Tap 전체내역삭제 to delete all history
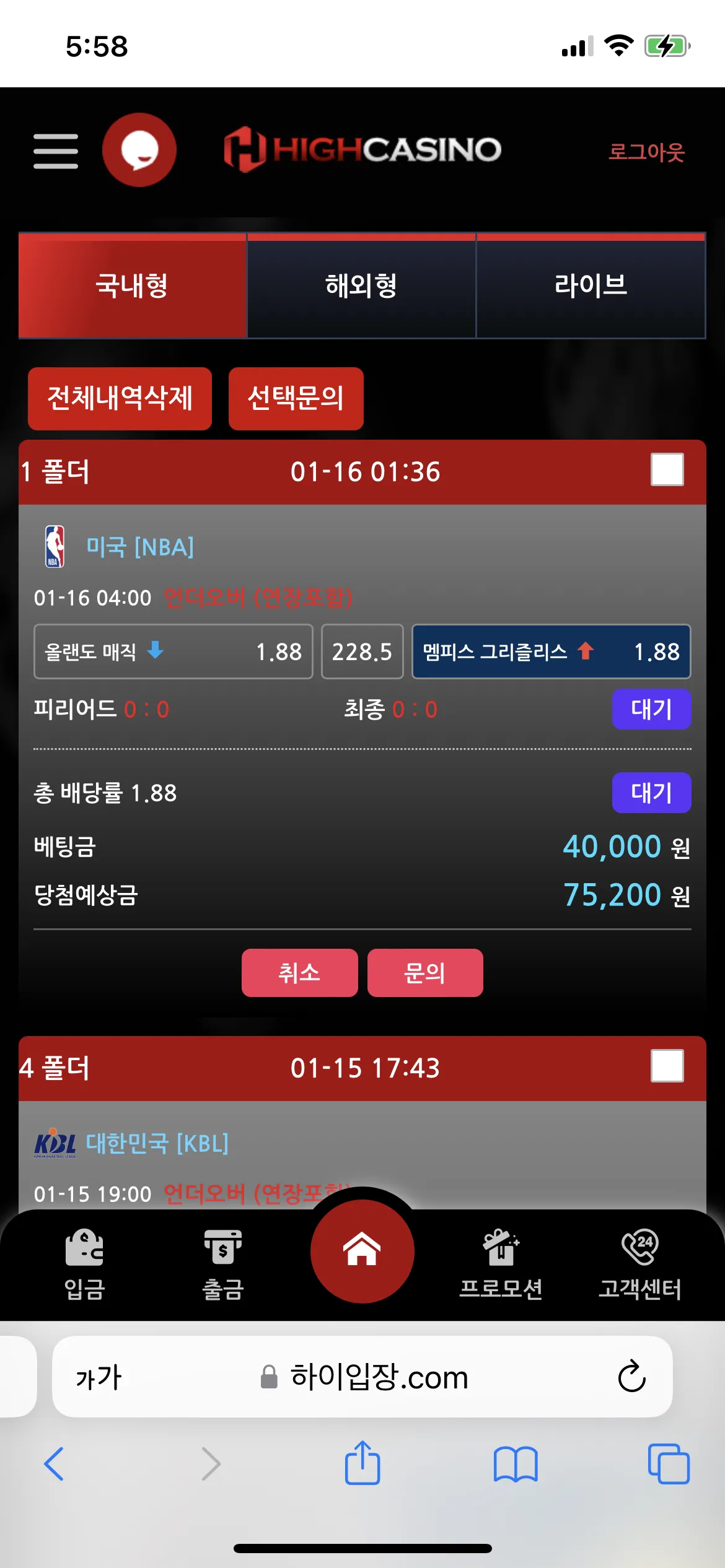 (120, 398)
